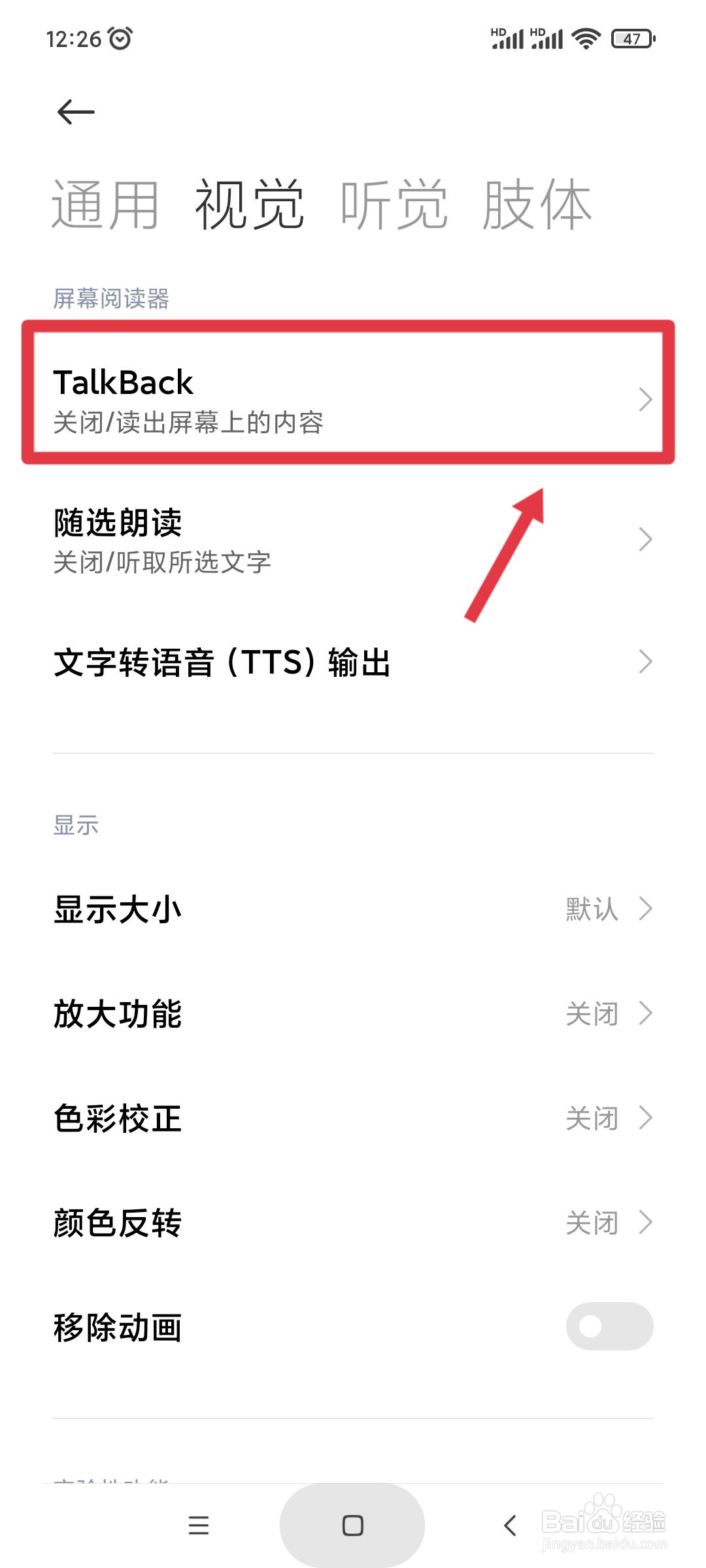The image size is (706, 1568).
Task: Switch to the 听觉 tab
Action: [394, 204]
